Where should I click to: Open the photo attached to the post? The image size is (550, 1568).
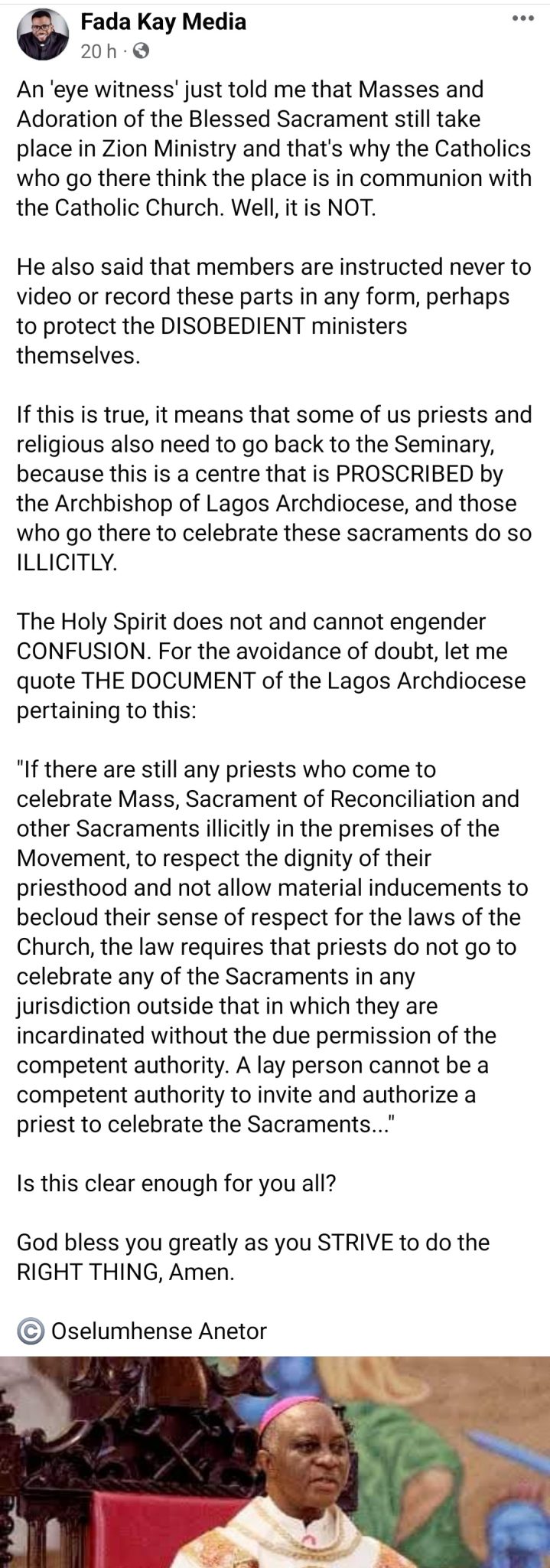[x=275, y=1462]
